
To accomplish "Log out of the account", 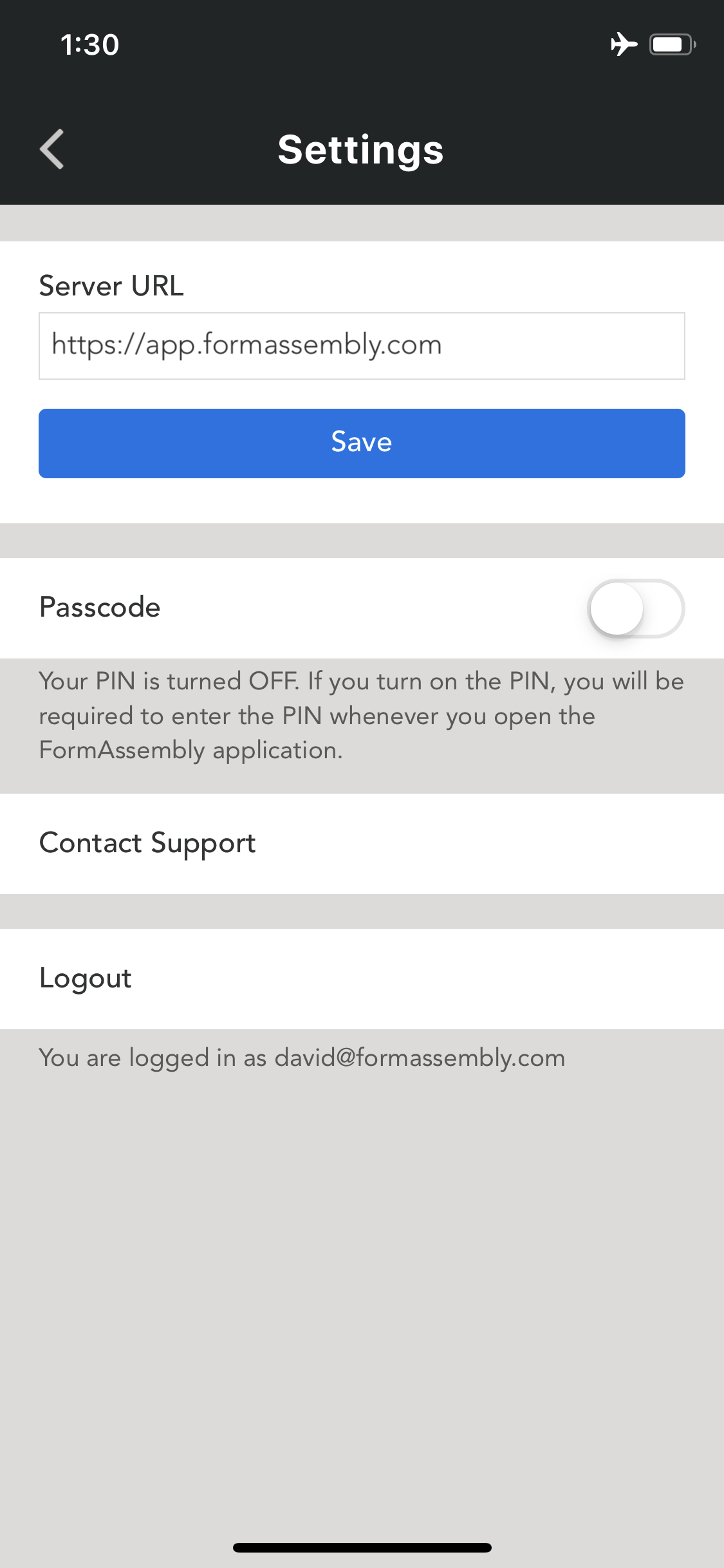I will (x=86, y=978).
